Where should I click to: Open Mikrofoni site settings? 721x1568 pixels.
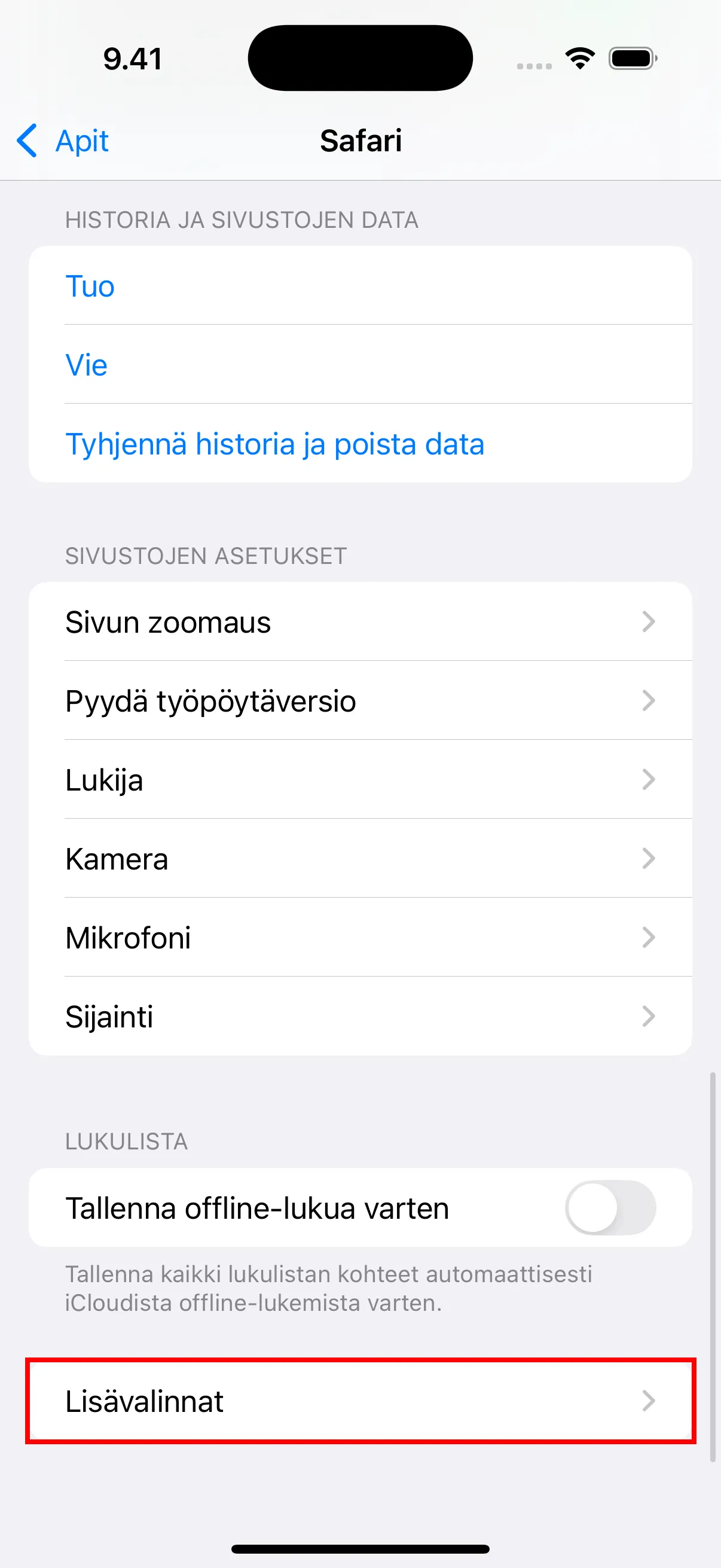(x=360, y=938)
